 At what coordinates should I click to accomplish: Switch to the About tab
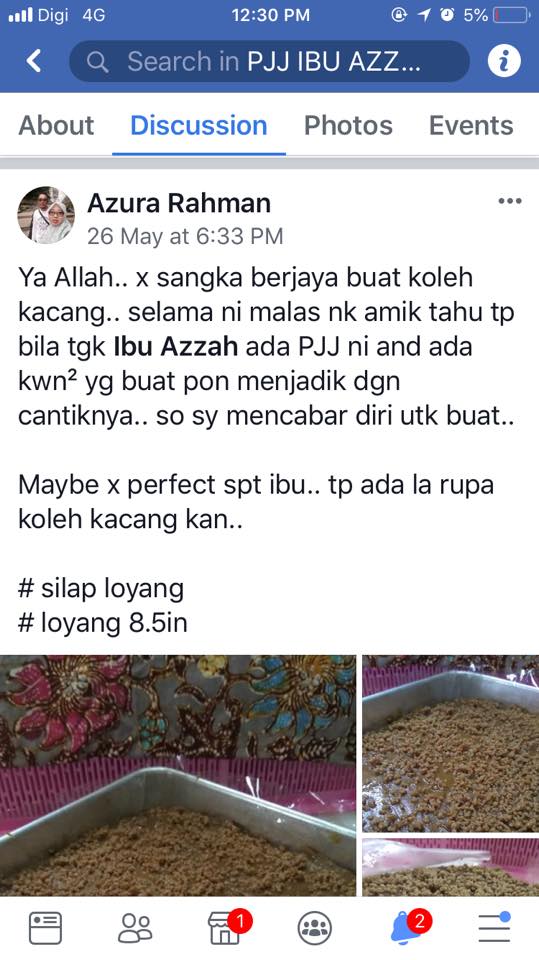pos(56,126)
